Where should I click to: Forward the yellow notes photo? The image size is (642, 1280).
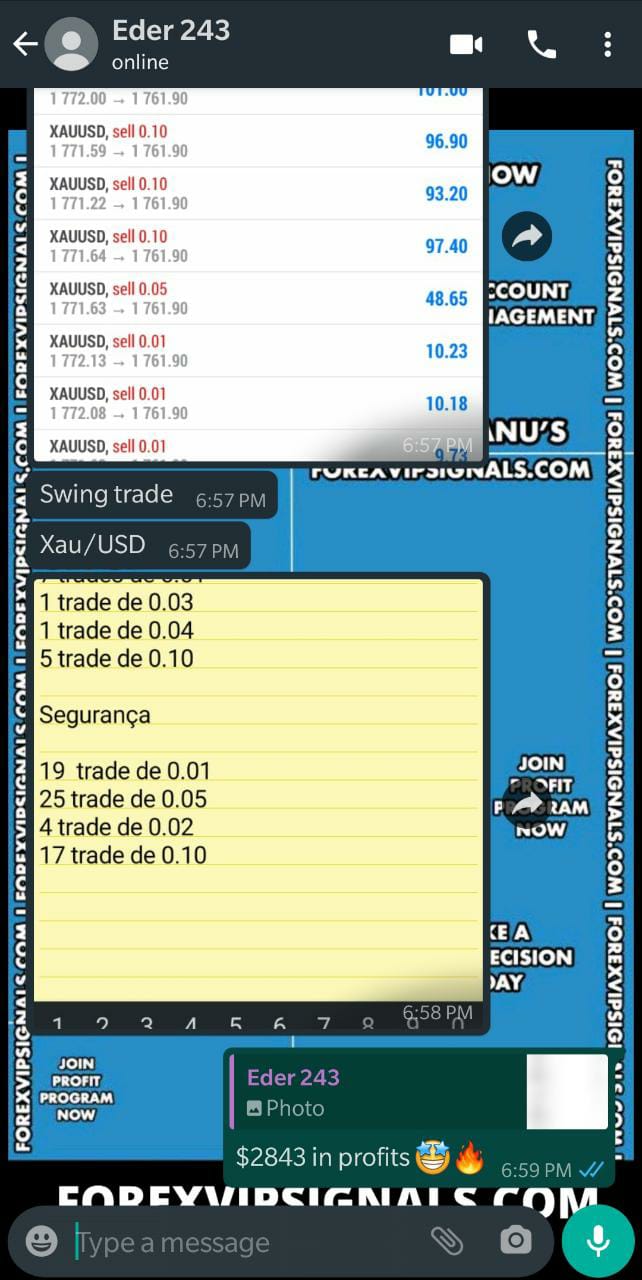[527, 802]
